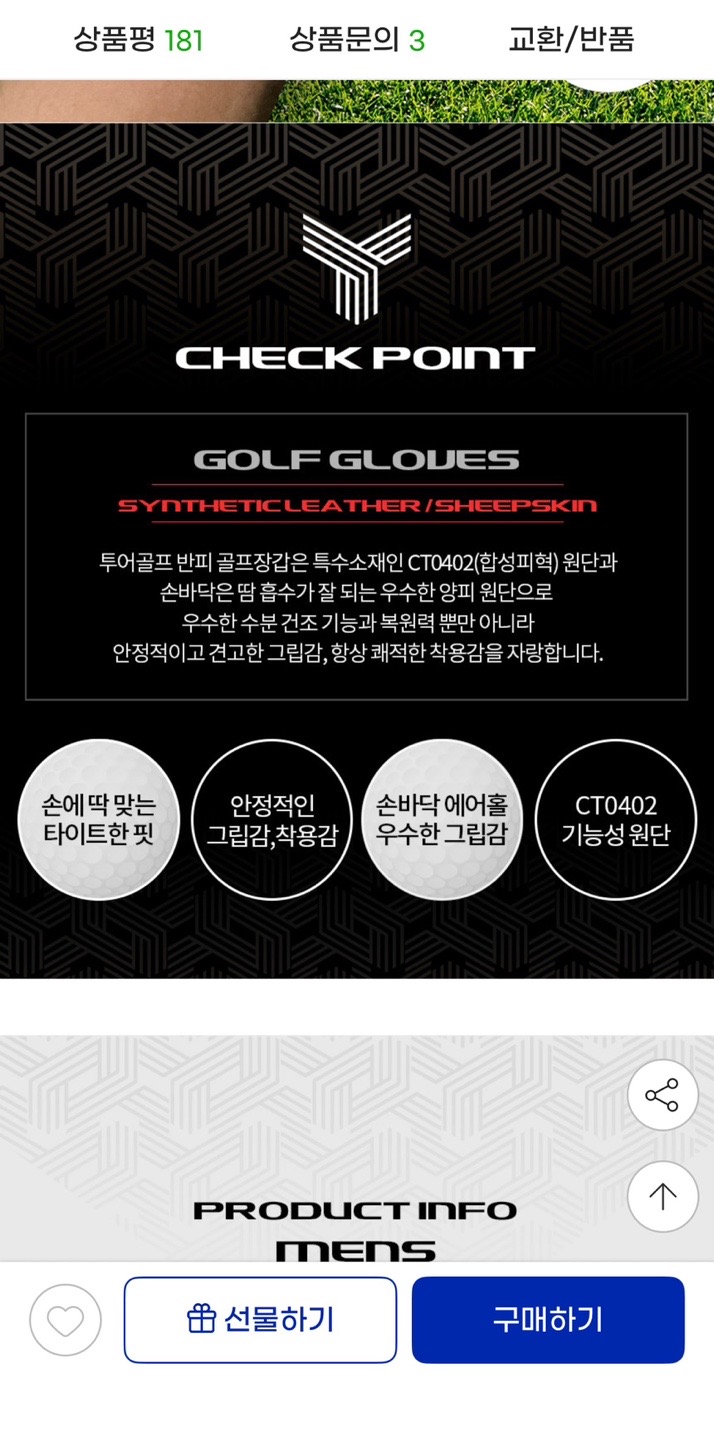Add product to wishlist with the heart
Image resolution: width=714 pixels, height=1440 pixels.
pyautogui.click(x=66, y=1320)
